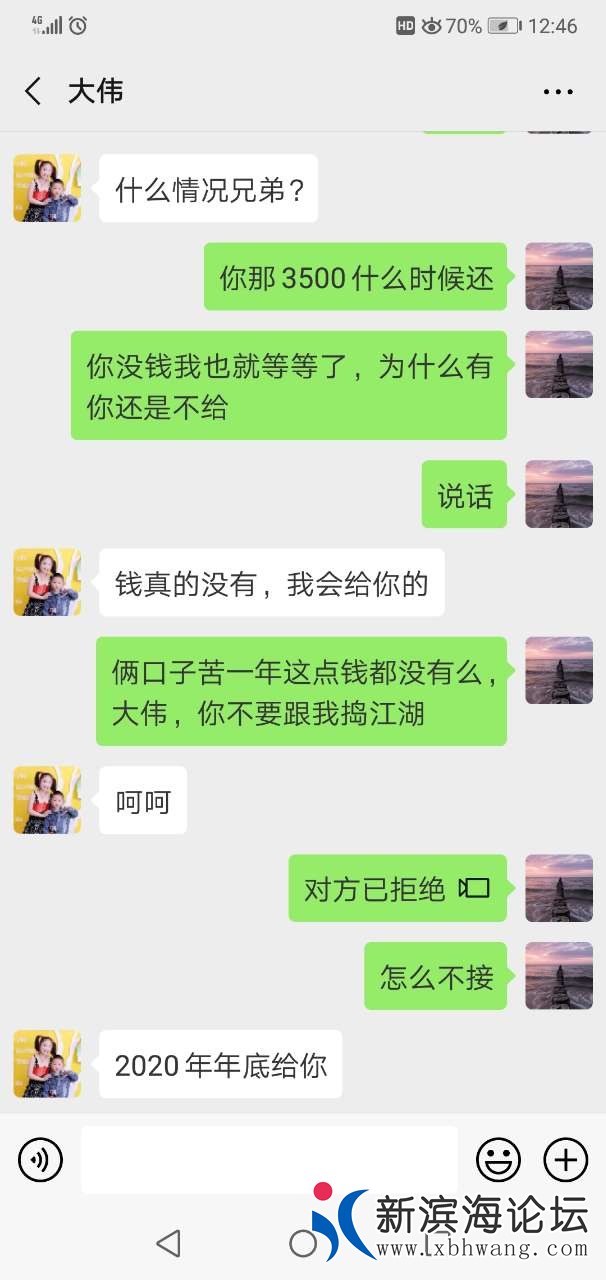Image resolution: width=606 pixels, height=1280 pixels.
Task: Go back from the 大伟 chat
Action: [33, 92]
